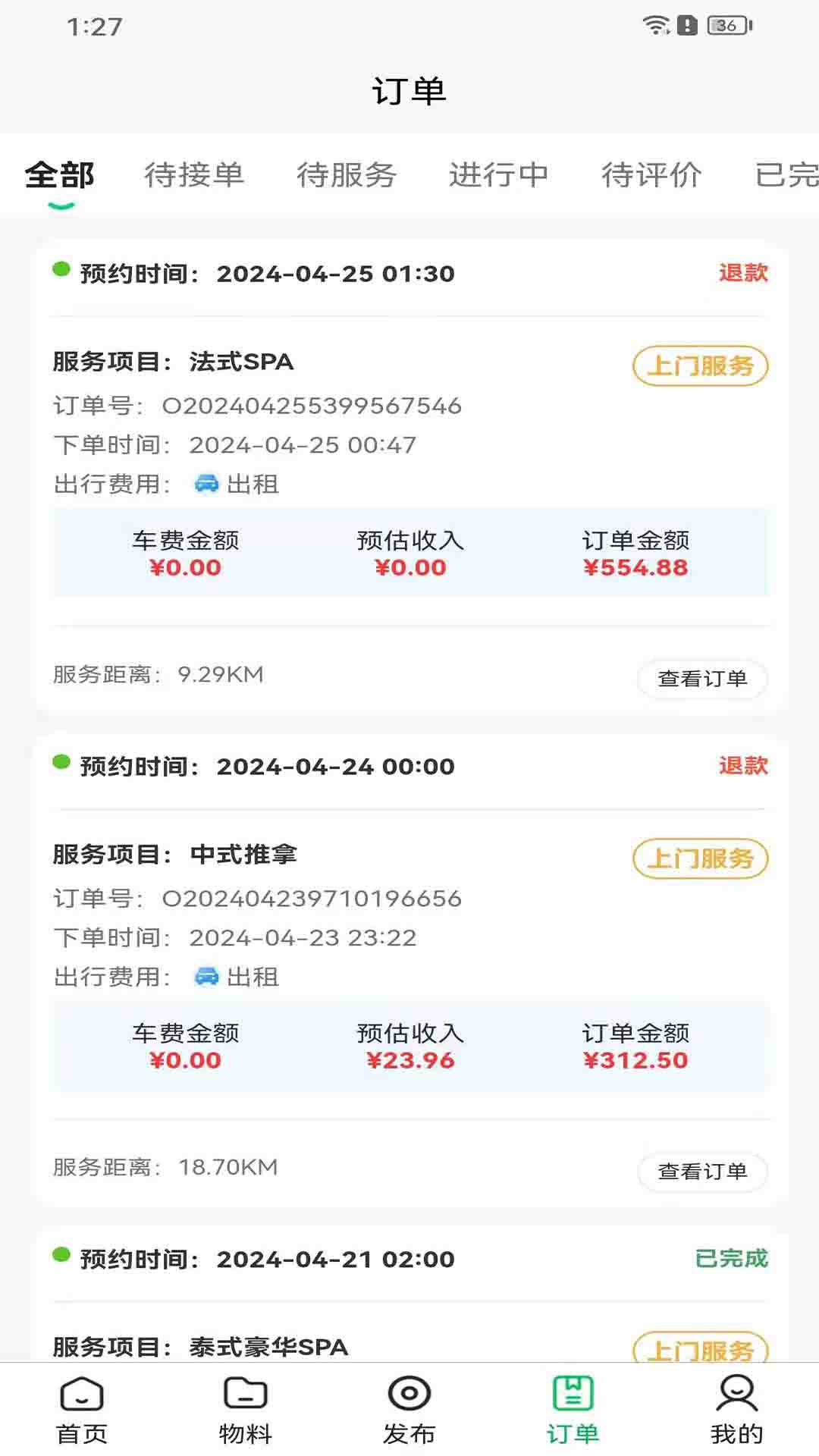819x1456 pixels.
Task: View the 法式SPA order via 查看订单
Action: (x=702, y=679)
